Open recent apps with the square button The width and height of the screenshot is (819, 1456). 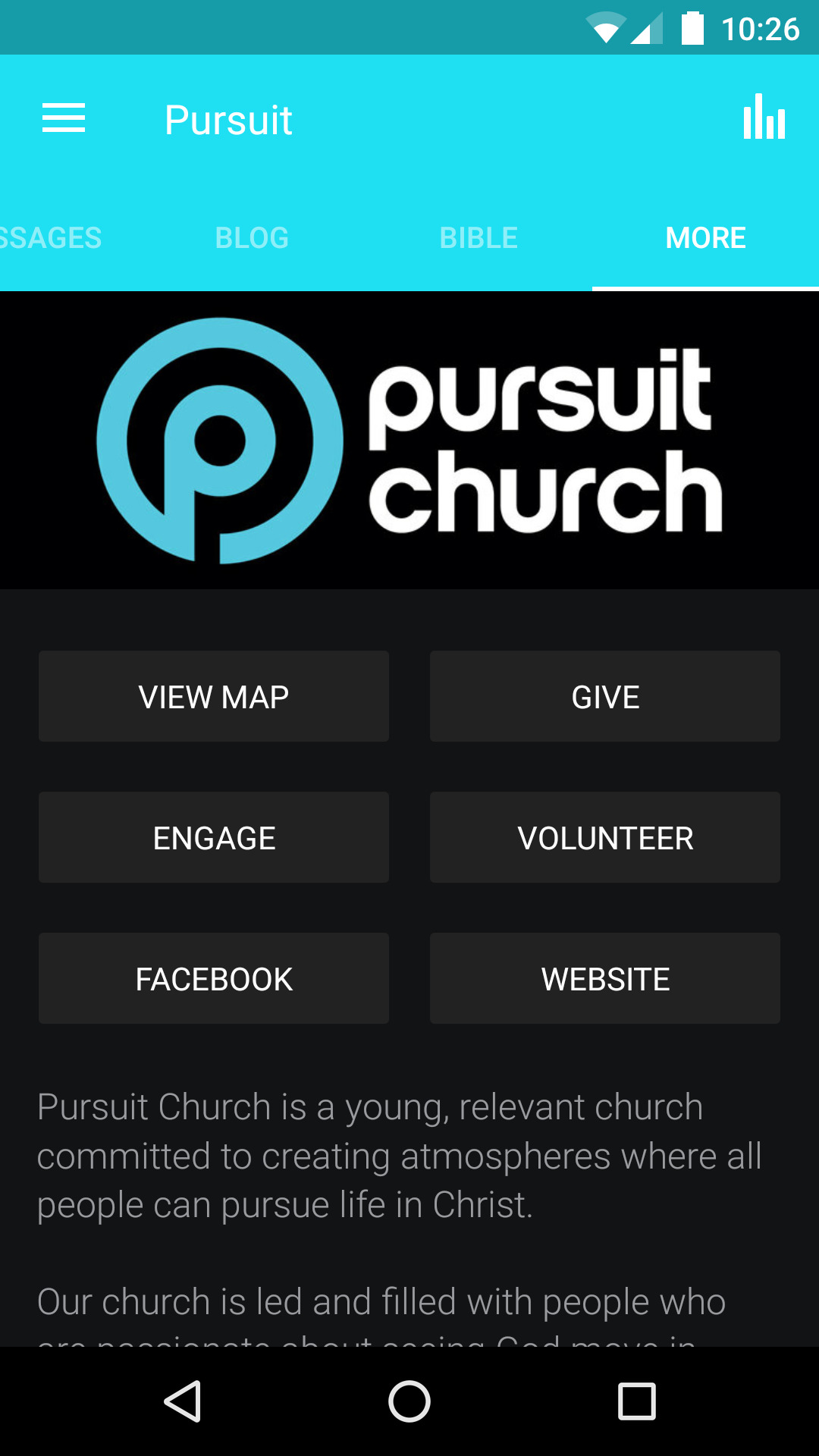point(637,1401)
